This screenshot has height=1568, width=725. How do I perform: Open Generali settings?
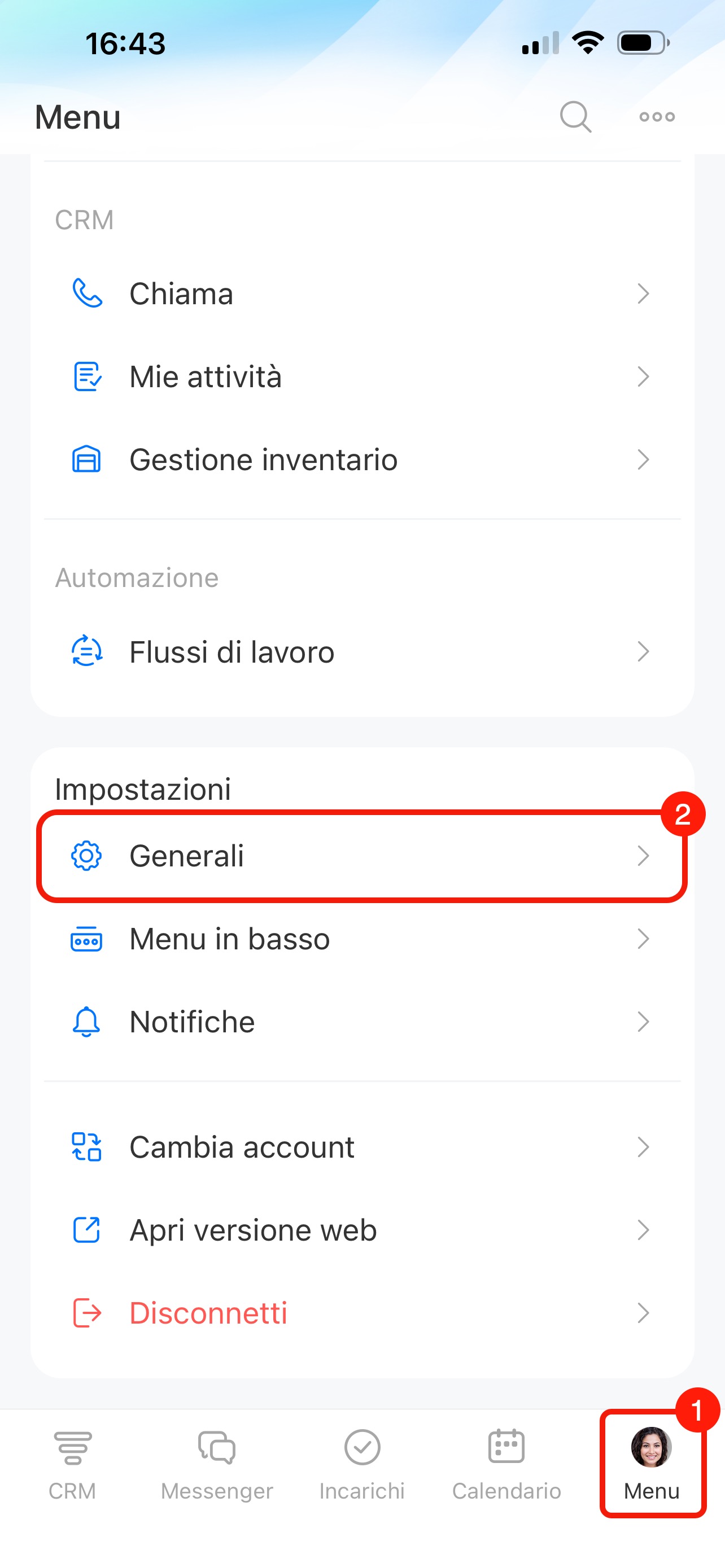click(x=361, y=856)
